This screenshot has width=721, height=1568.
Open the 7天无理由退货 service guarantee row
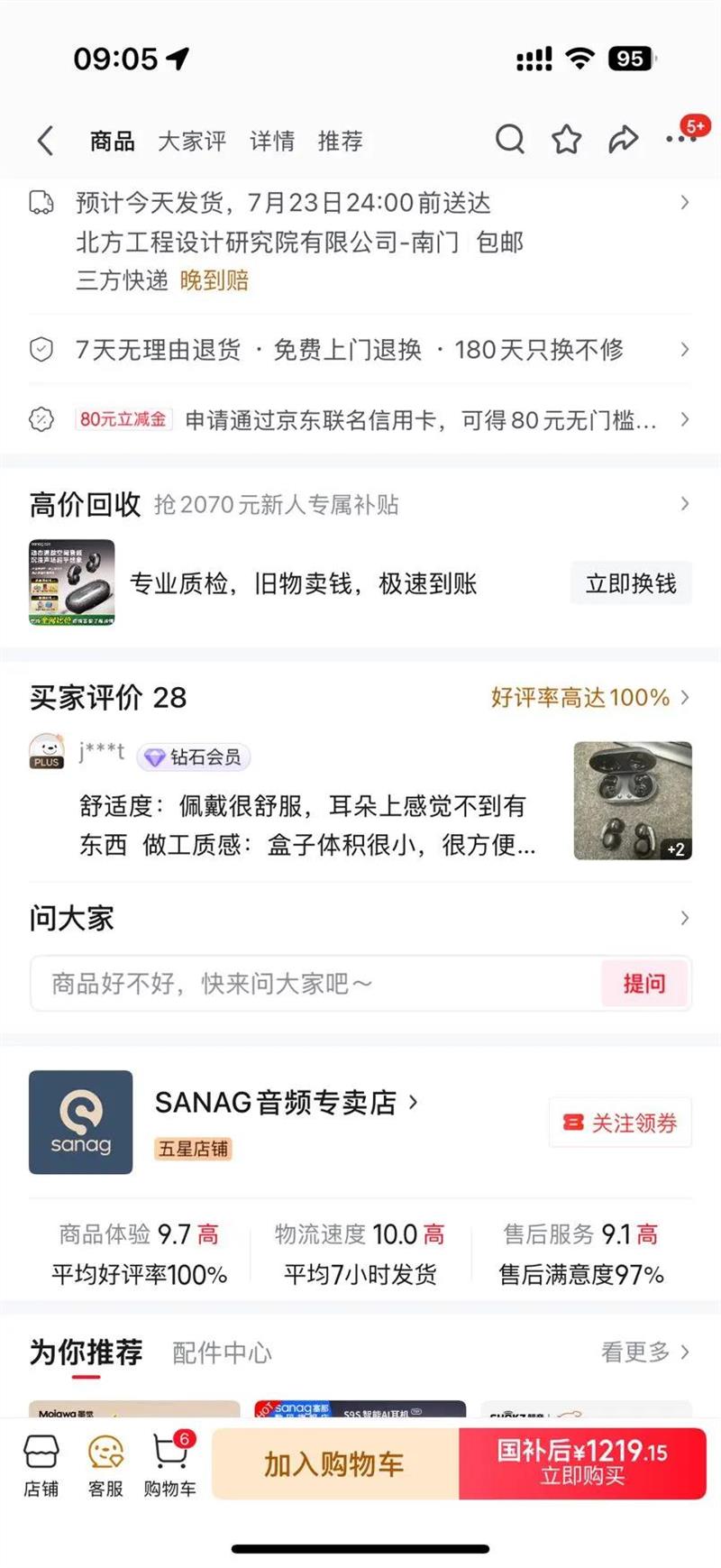point(360,349)
